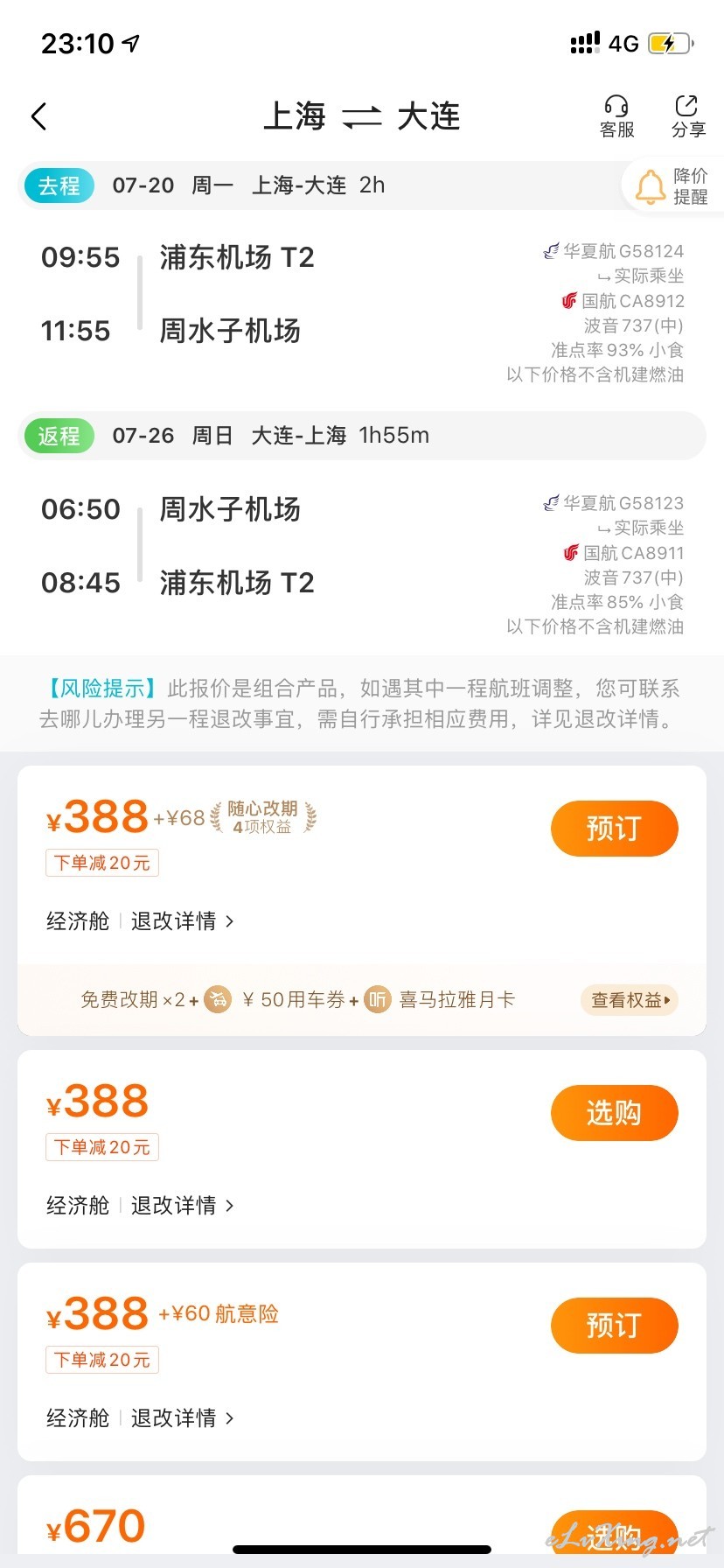Tap 预订 on the ¥388 +¥60 航意险 fare
Image resolution: width=724 pixels, height=1568 pixels.
pos(614,1326)
